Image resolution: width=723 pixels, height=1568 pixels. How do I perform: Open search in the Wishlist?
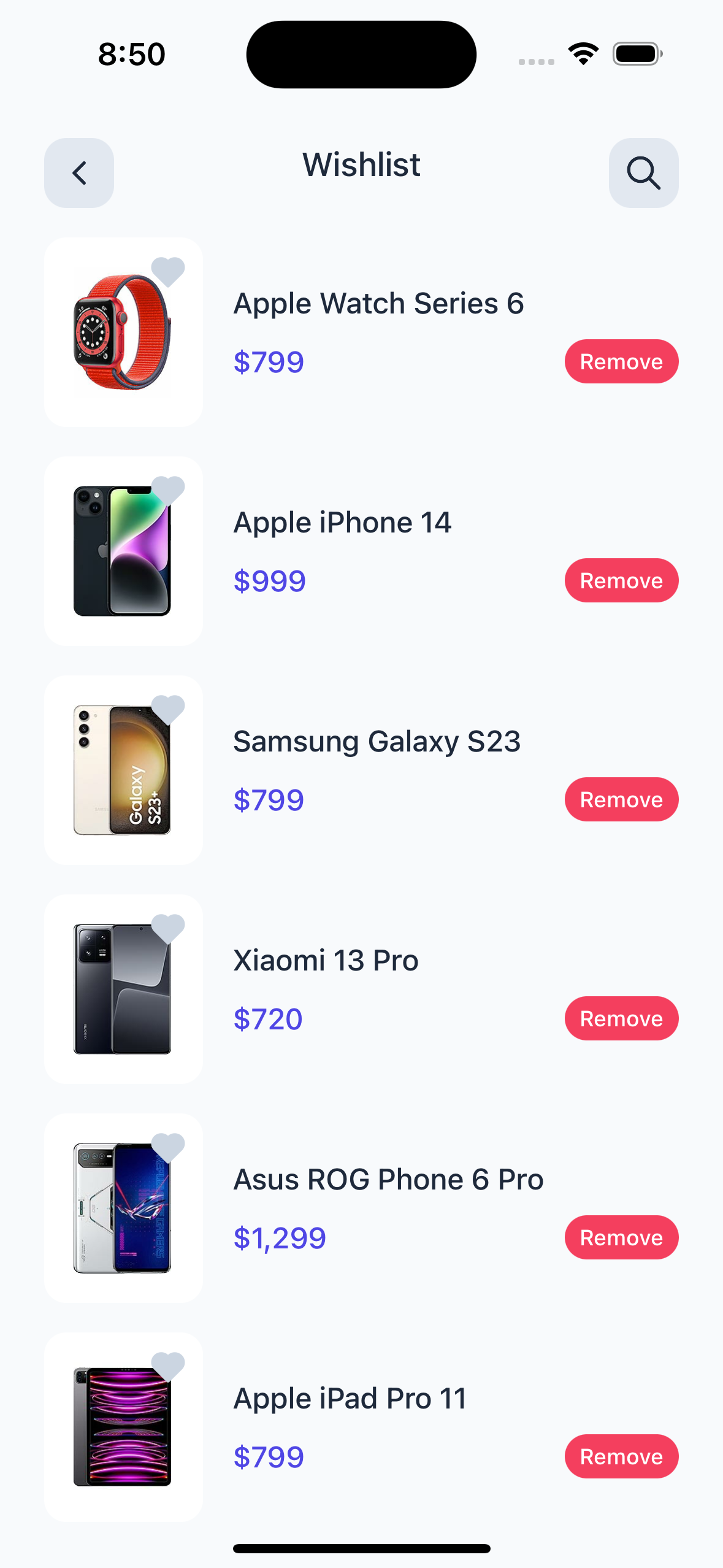coord(643,173)
